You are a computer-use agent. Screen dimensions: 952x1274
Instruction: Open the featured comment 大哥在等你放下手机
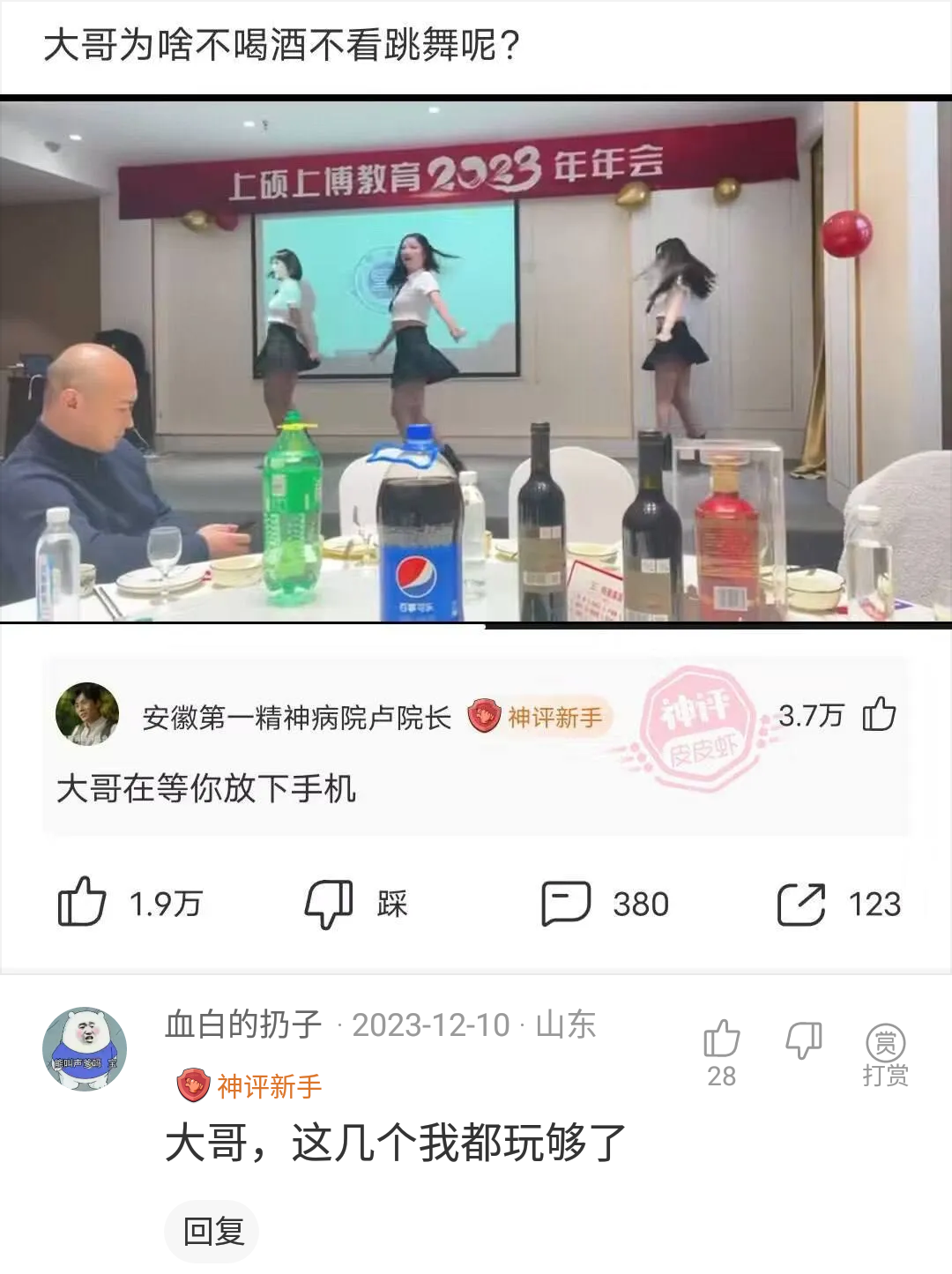(206, 788)
